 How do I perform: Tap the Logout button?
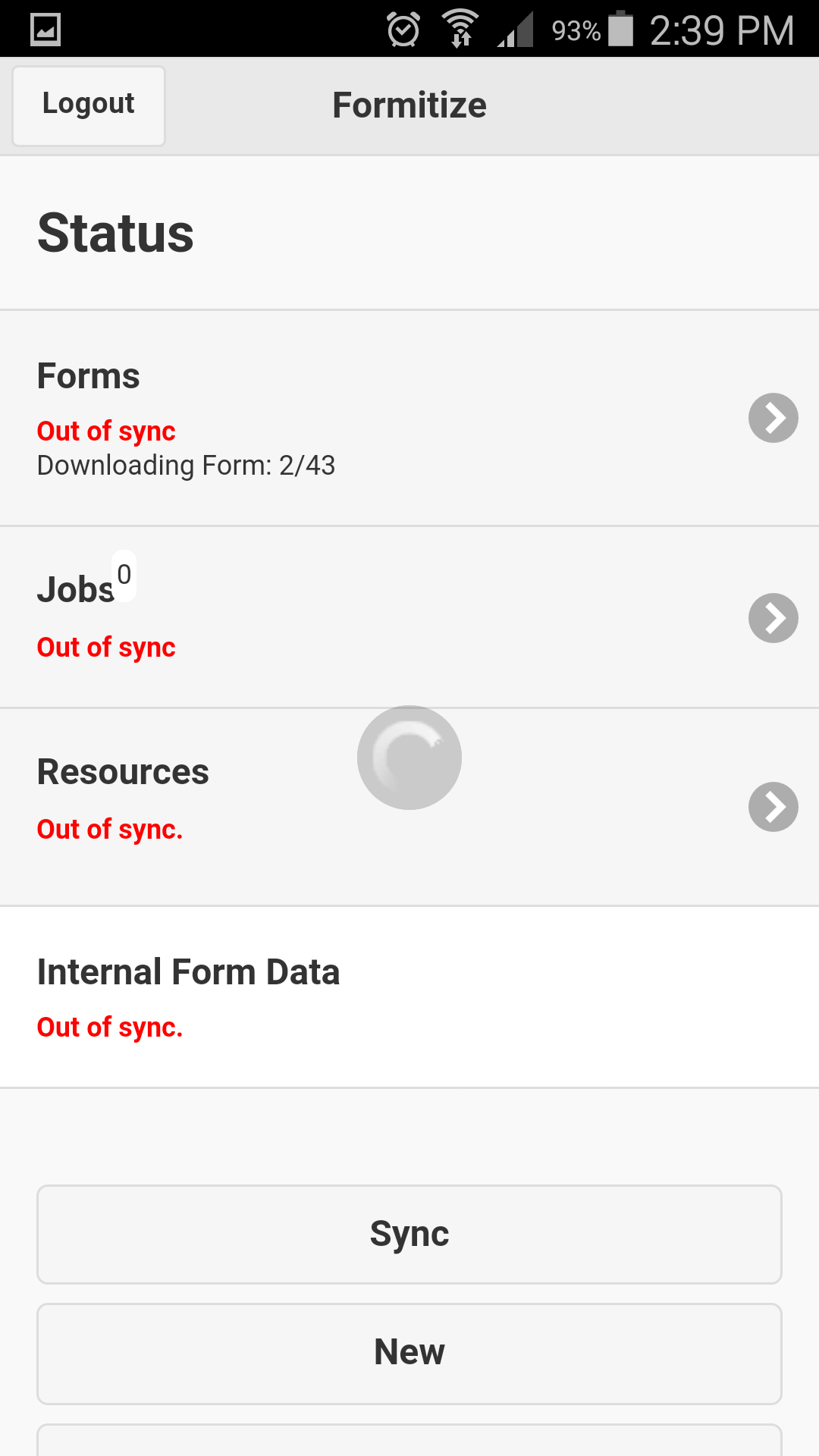pos(88,105)
